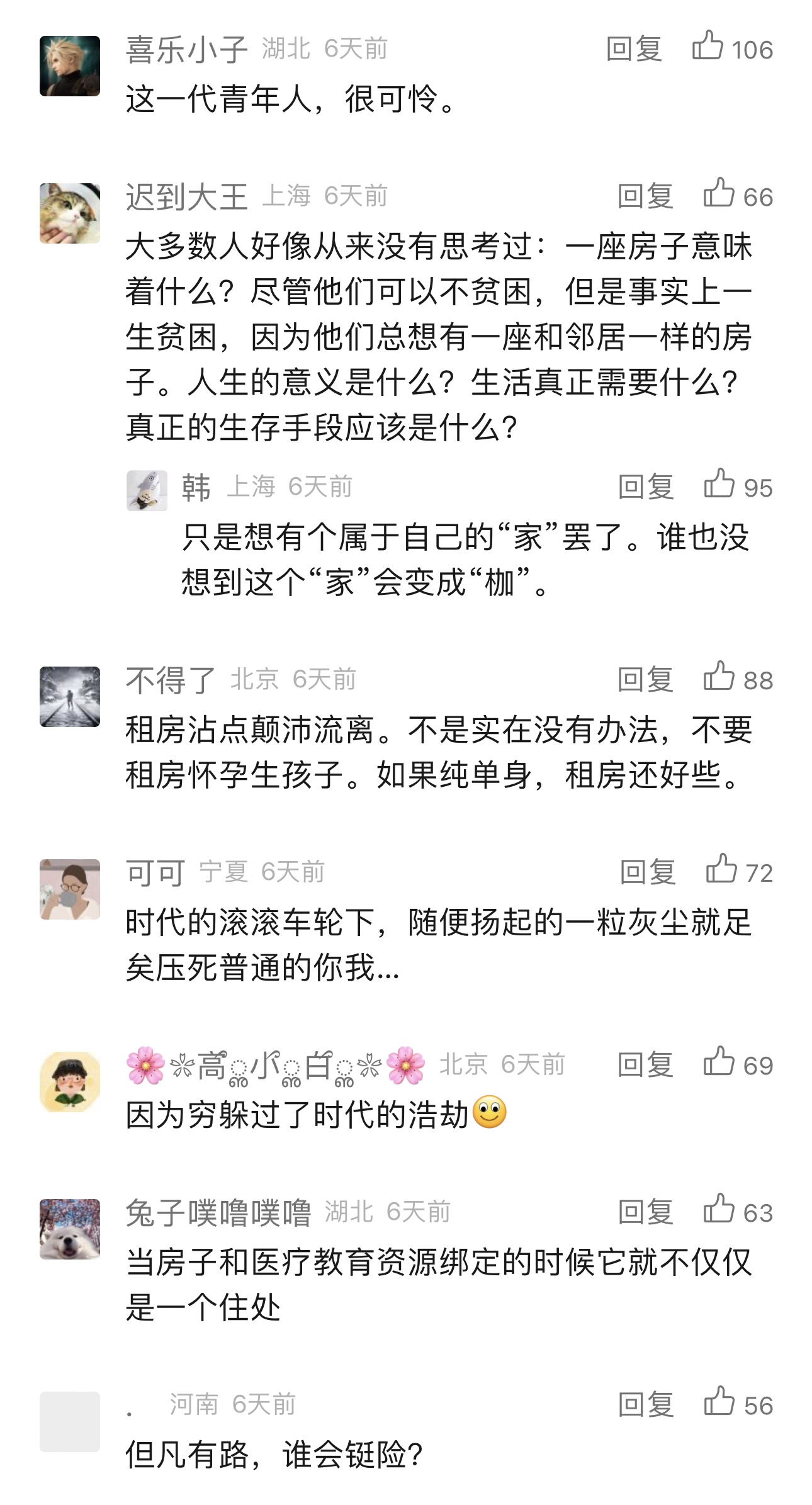Reply to 不得了's comment
This screenshot has width=812, height=1505.
tap(645, 680)
